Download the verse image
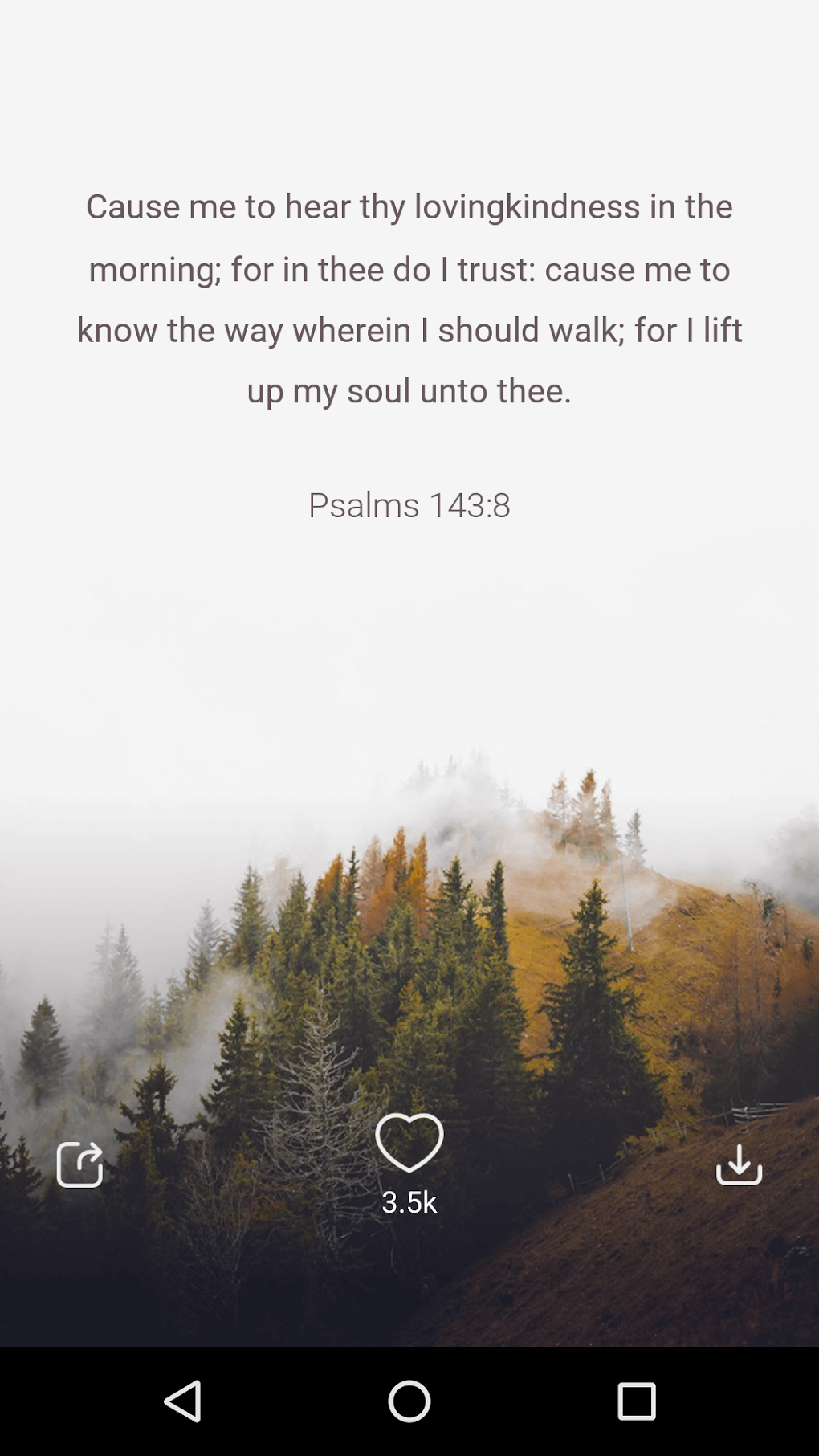 [x=739, y=1164]
